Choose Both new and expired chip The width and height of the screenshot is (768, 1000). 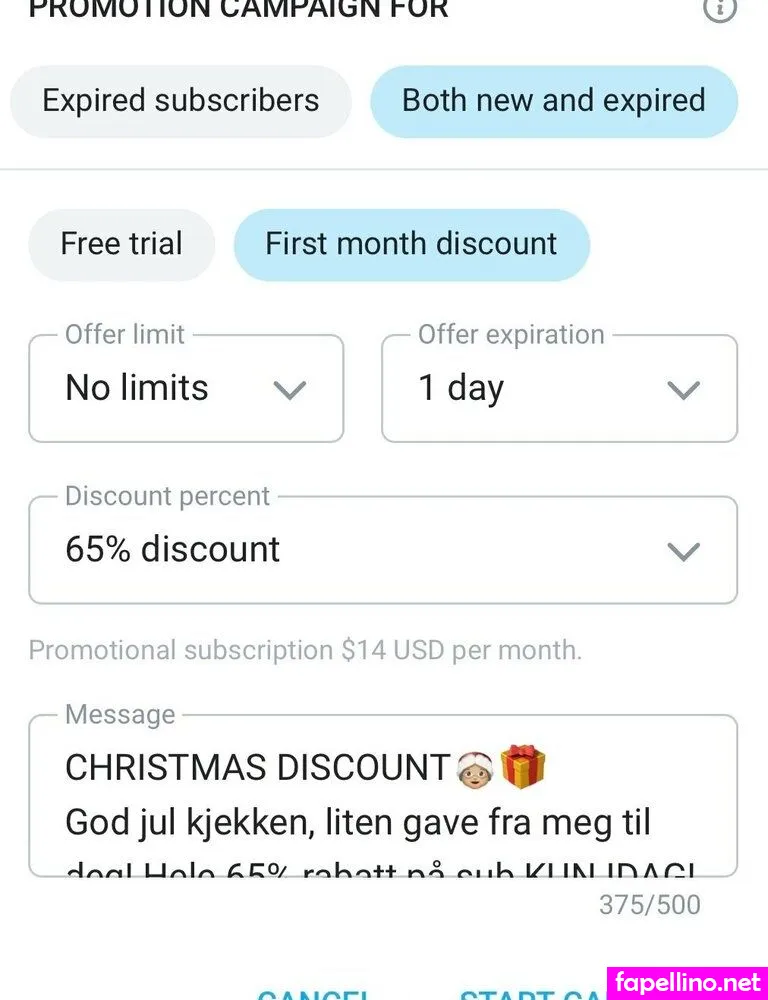[554, 101]
